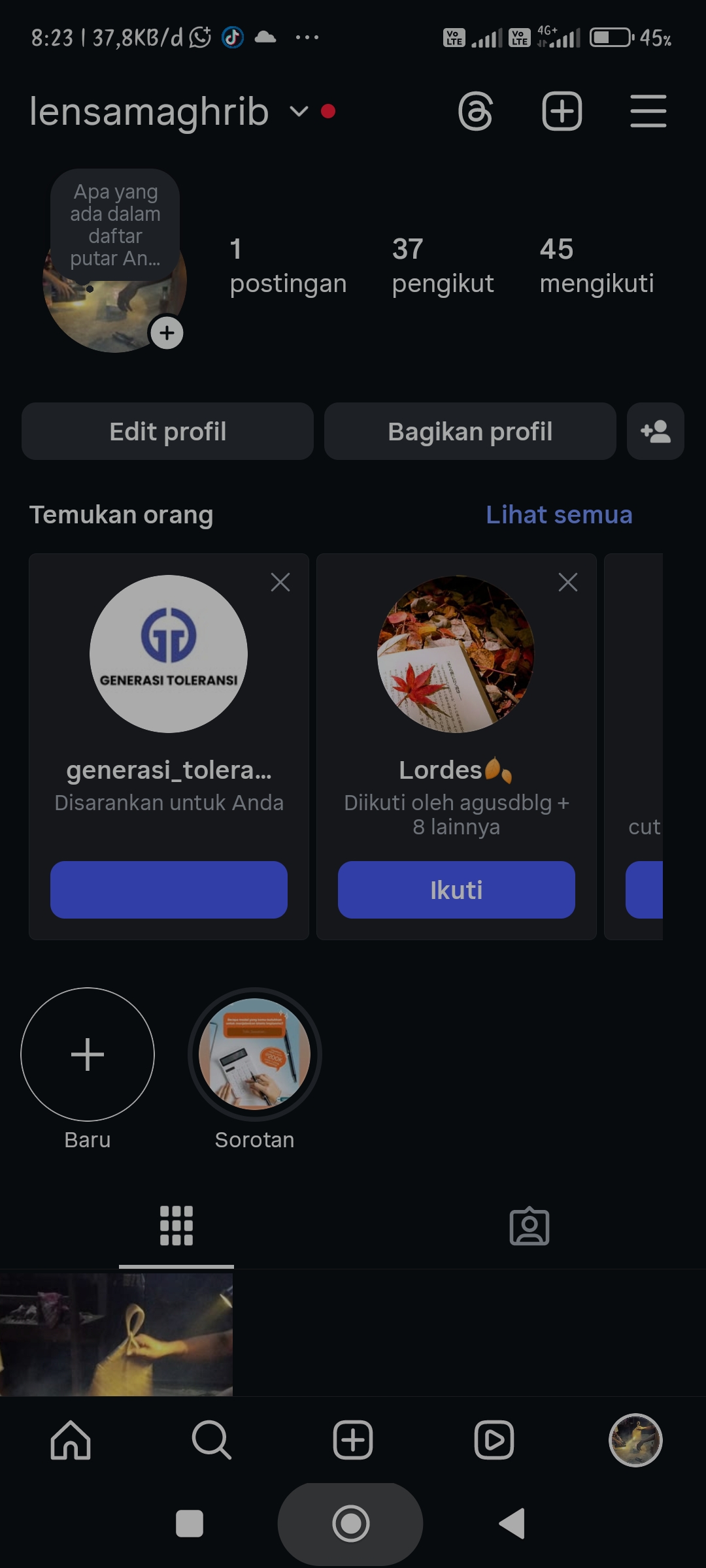Screen dimensions: 706x1568
Task: Expand the lensamaghrib account switcher
Action: pos(298,112)
